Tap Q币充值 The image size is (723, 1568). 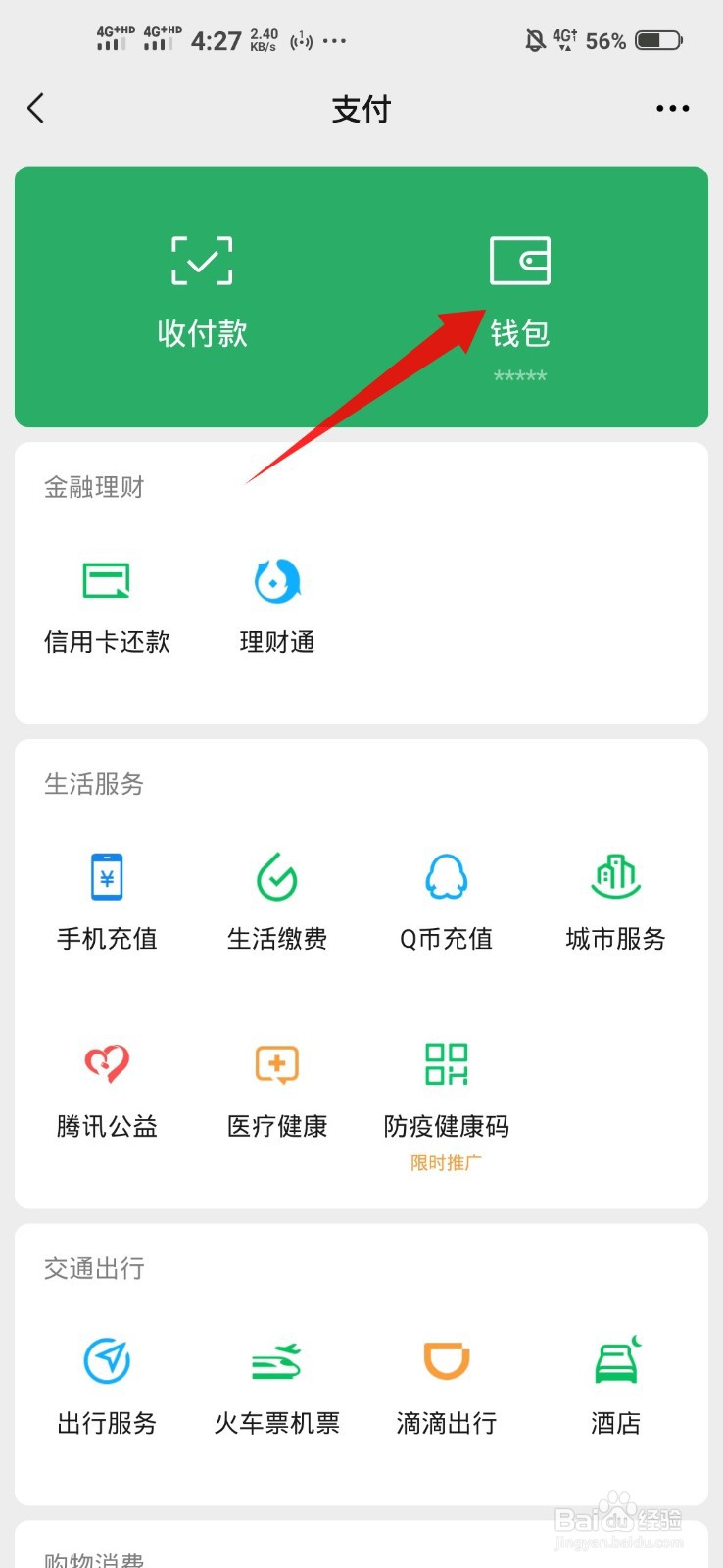[446, 904]
